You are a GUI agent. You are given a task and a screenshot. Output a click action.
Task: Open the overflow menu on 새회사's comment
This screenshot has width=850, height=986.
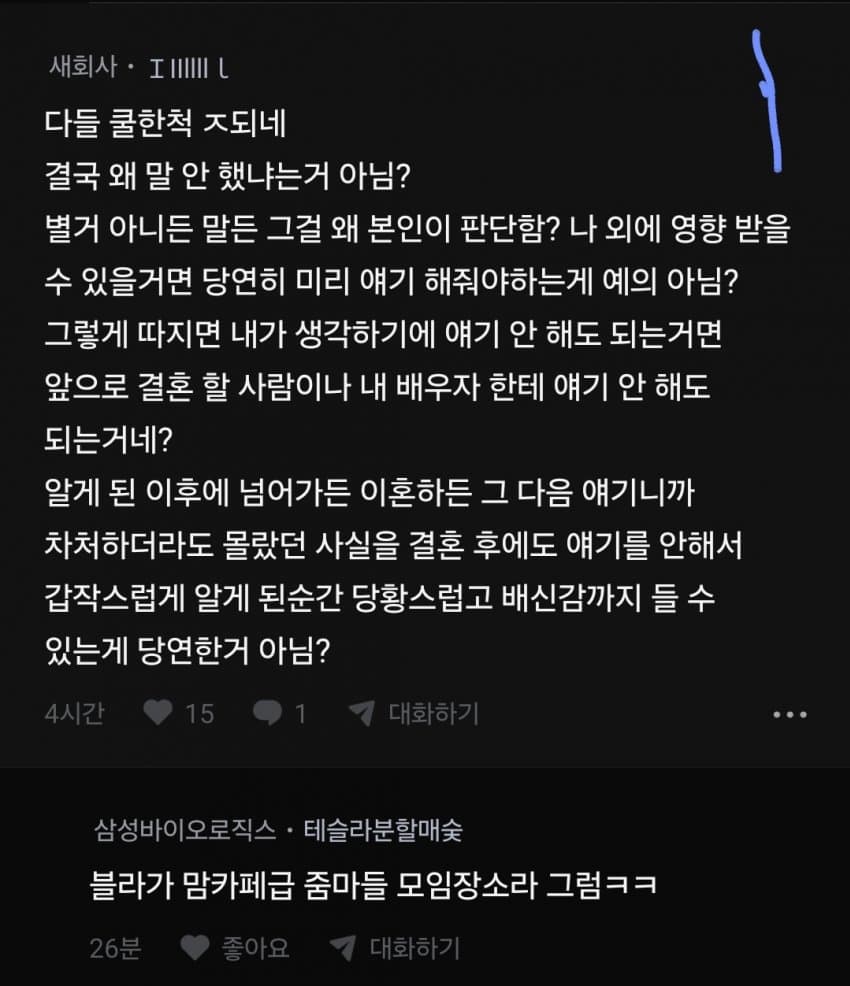790,715
